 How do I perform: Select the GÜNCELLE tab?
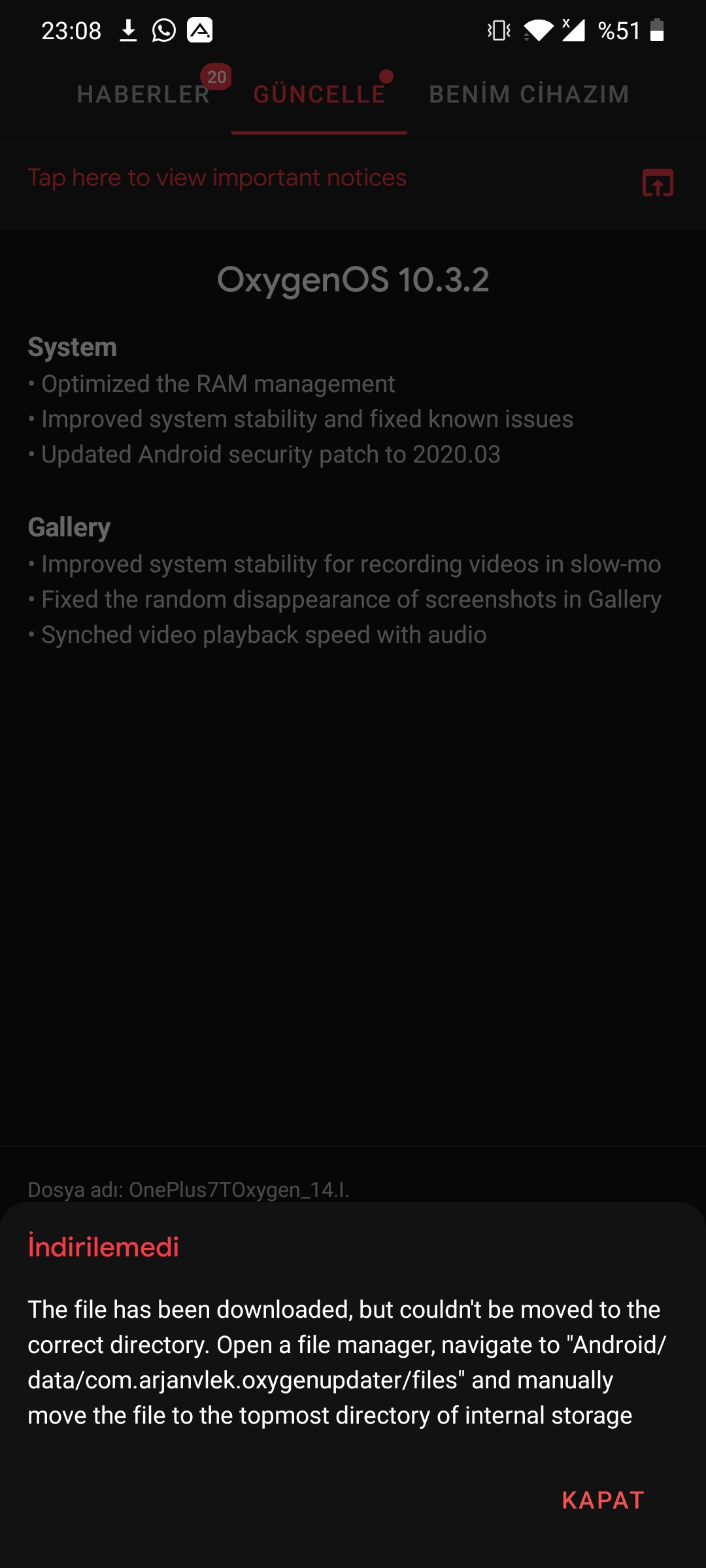tap(319, 94)
